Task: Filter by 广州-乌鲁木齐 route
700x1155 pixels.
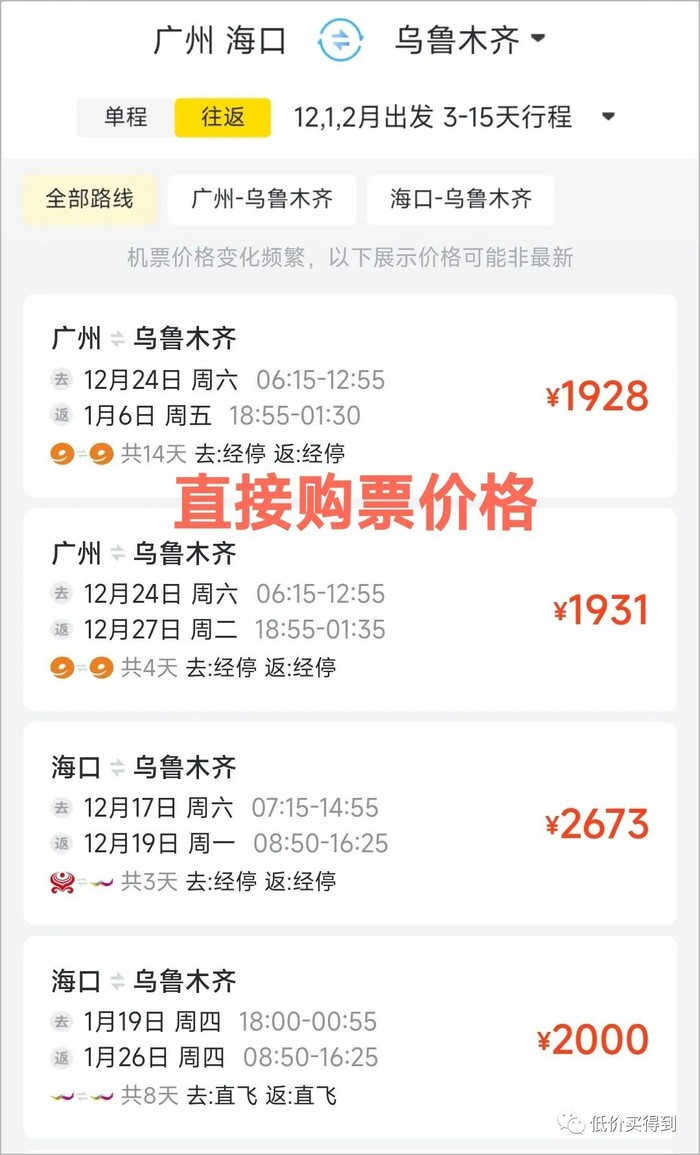Action: (x=262, y=198)
